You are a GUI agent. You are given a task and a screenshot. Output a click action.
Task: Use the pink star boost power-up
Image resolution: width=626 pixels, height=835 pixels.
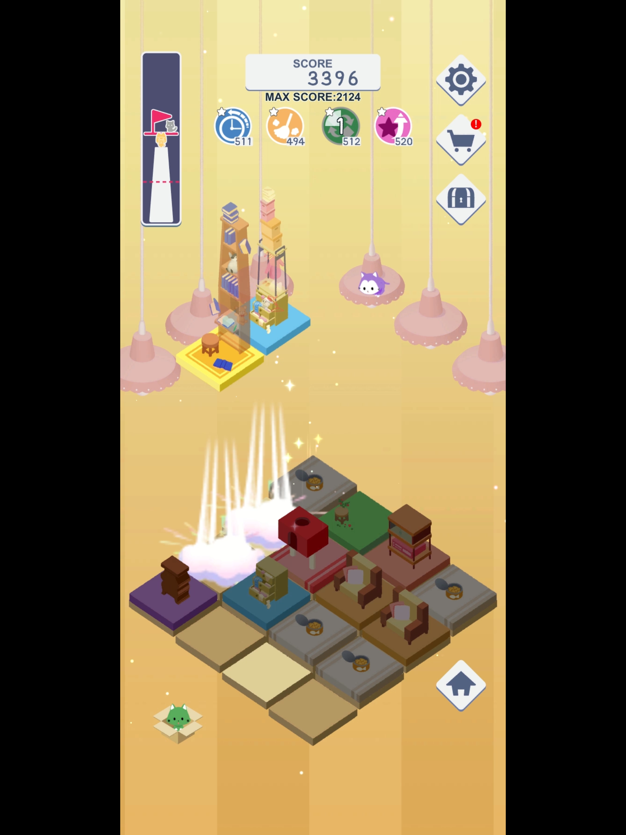392,127
